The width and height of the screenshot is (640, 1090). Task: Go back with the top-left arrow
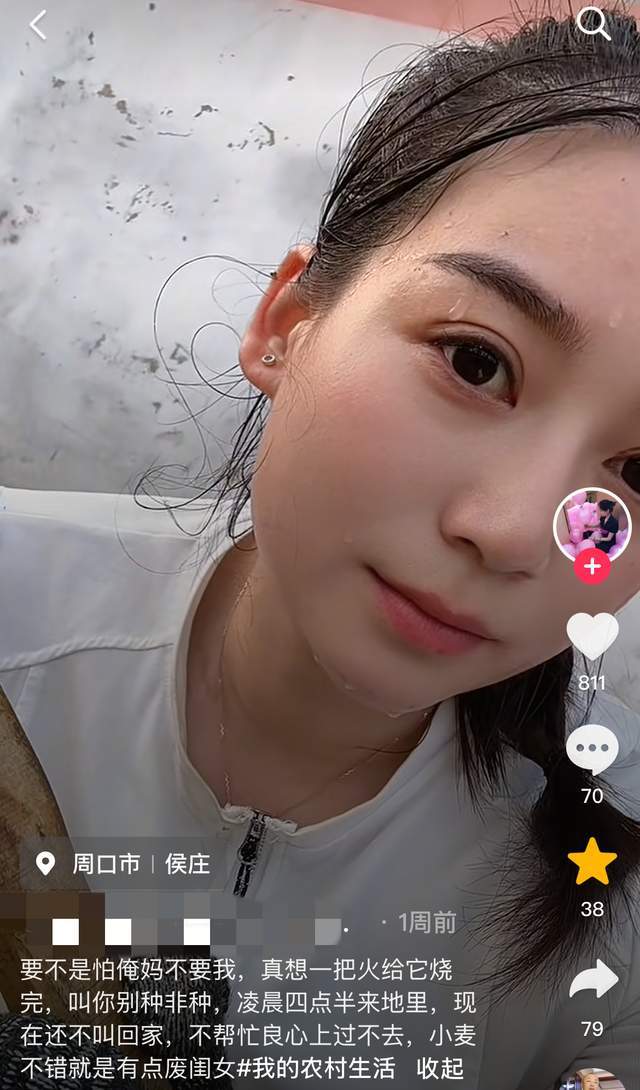[38, 25]
